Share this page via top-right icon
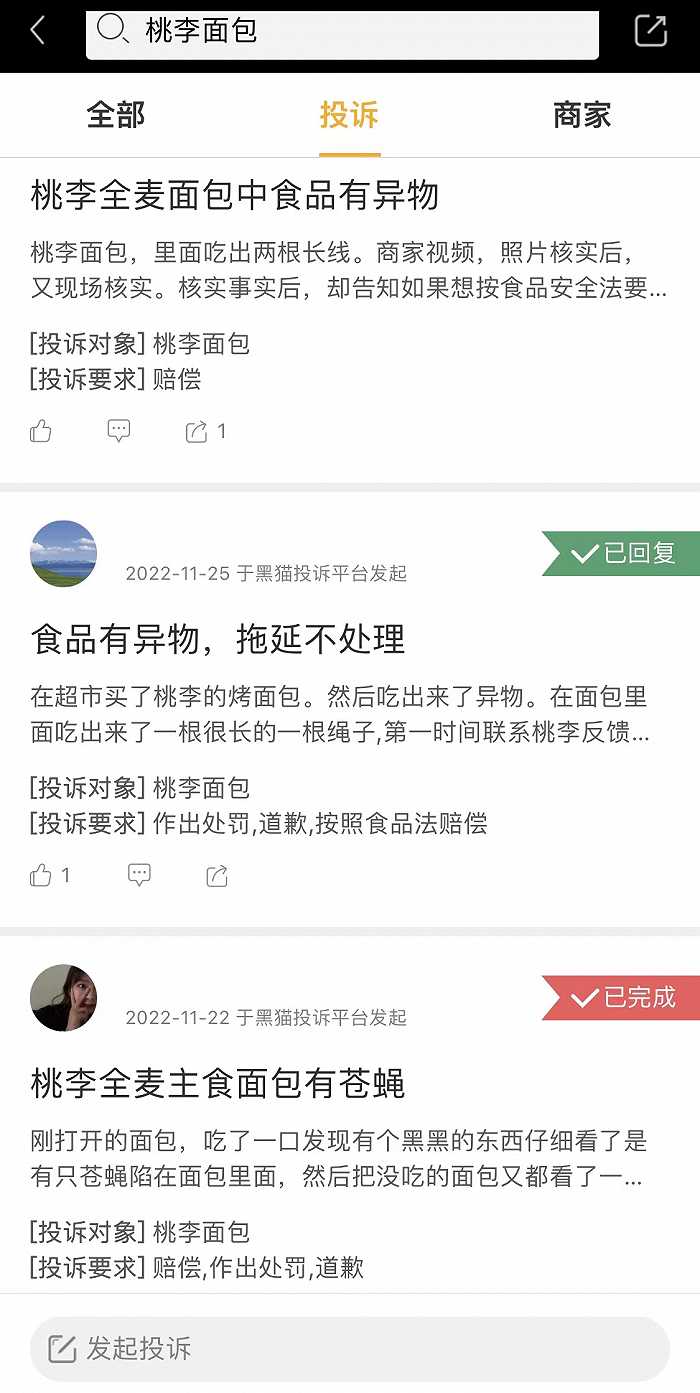The width and height of the screenshot is (700, 1393). click(650, 31)
